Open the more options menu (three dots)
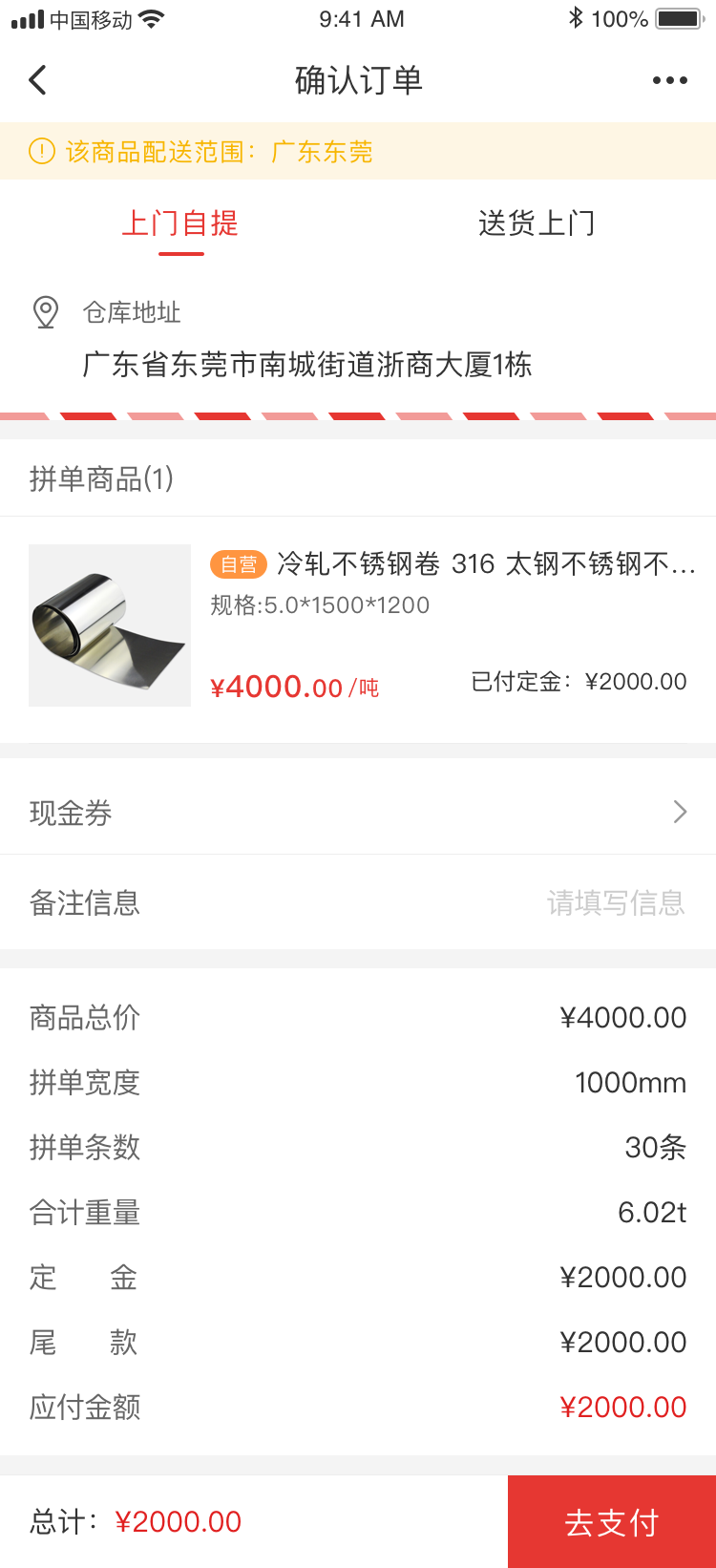The height and width of the screenshot is (1568, 716). (669, 79)
